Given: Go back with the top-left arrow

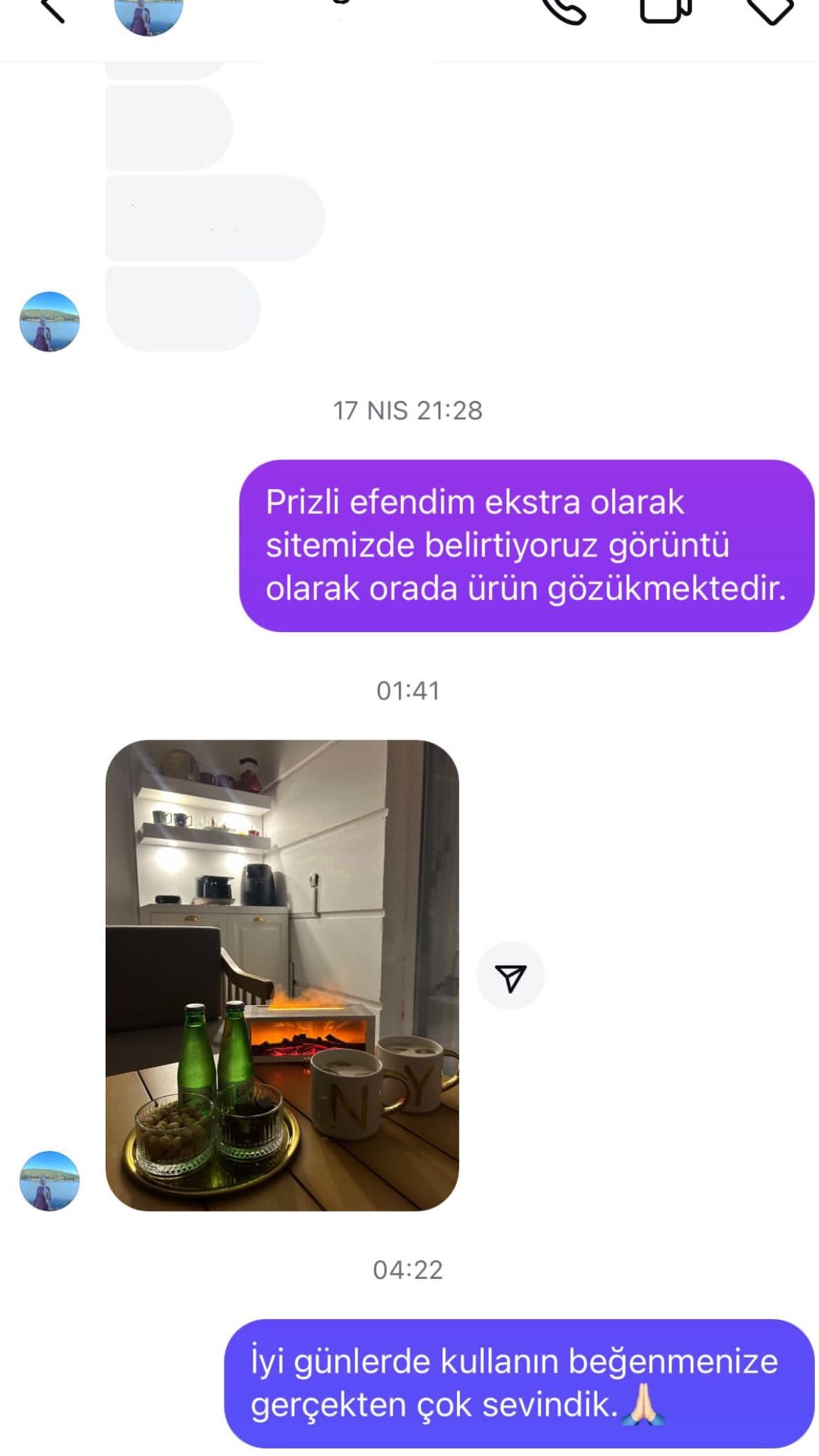Looking at the screenshot, I should pos(52,10).
